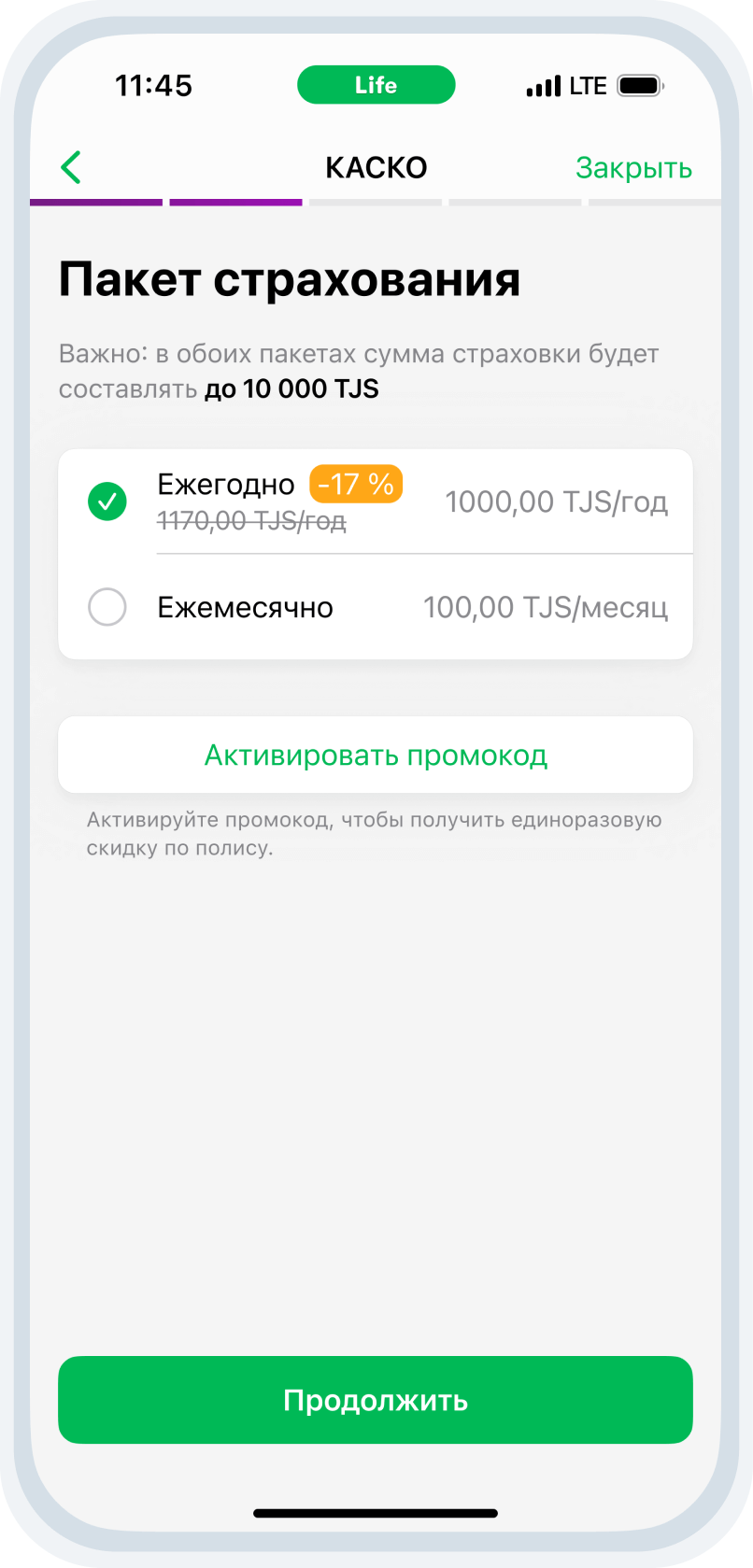Image resolution: width=753 pixels, height=1568 pixels.
Task: Tap the Продолжить button
Action: click(x=376, y=1400)
